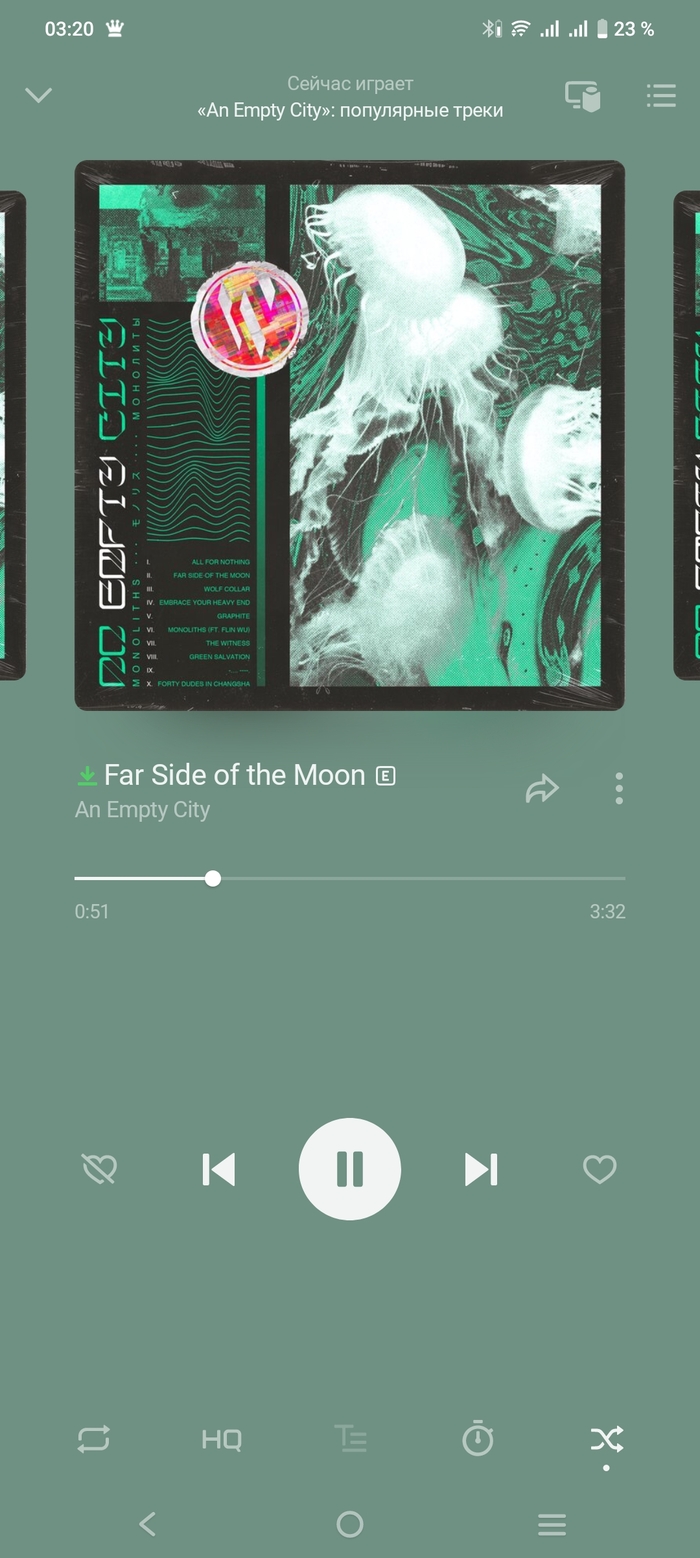The height and width of the screenshot is (1558, 700).
Task: Open the play queue list
Action: tap(661, 95)
